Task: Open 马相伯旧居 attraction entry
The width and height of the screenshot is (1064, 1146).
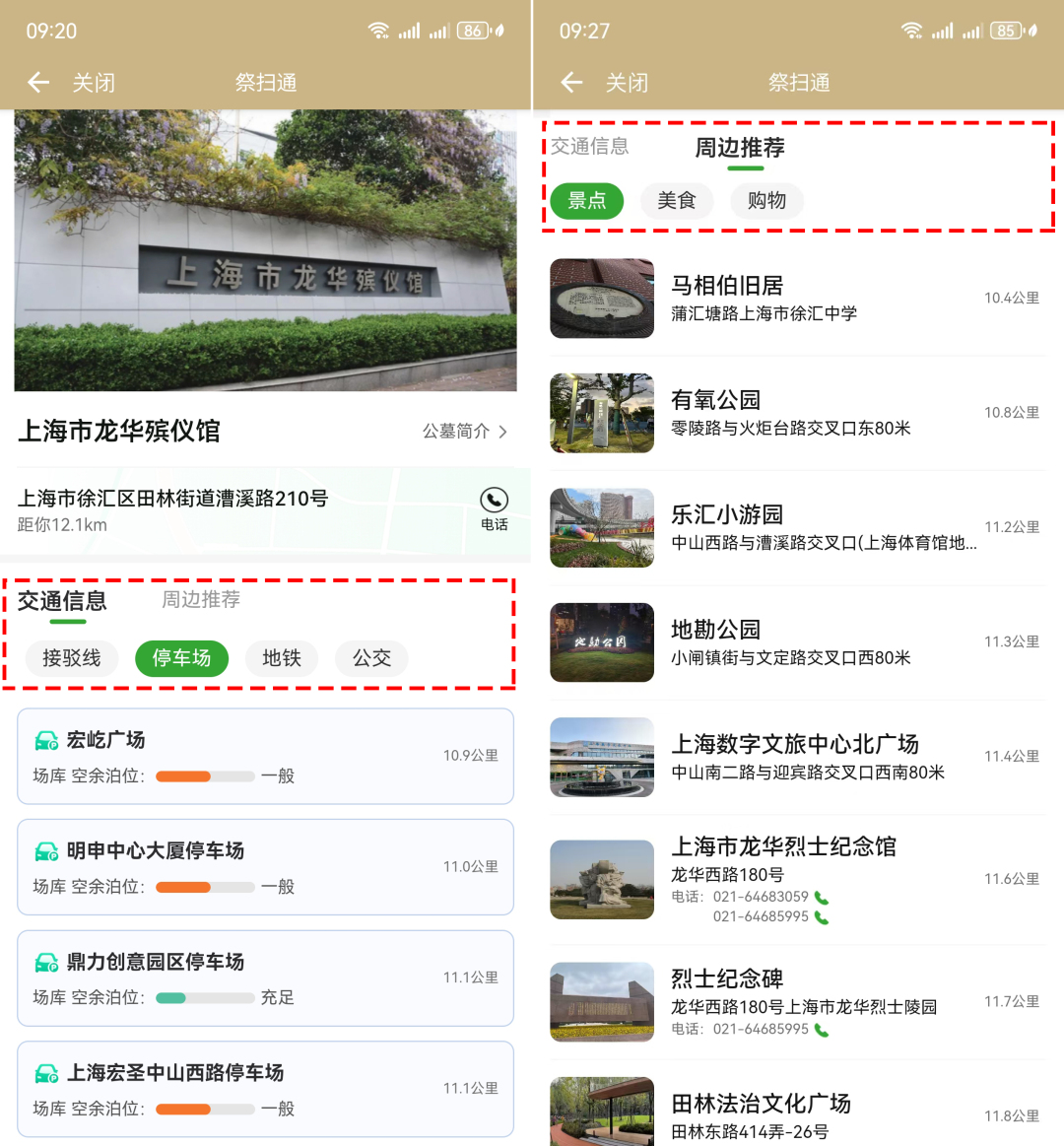Action: (x=796, y=299)
